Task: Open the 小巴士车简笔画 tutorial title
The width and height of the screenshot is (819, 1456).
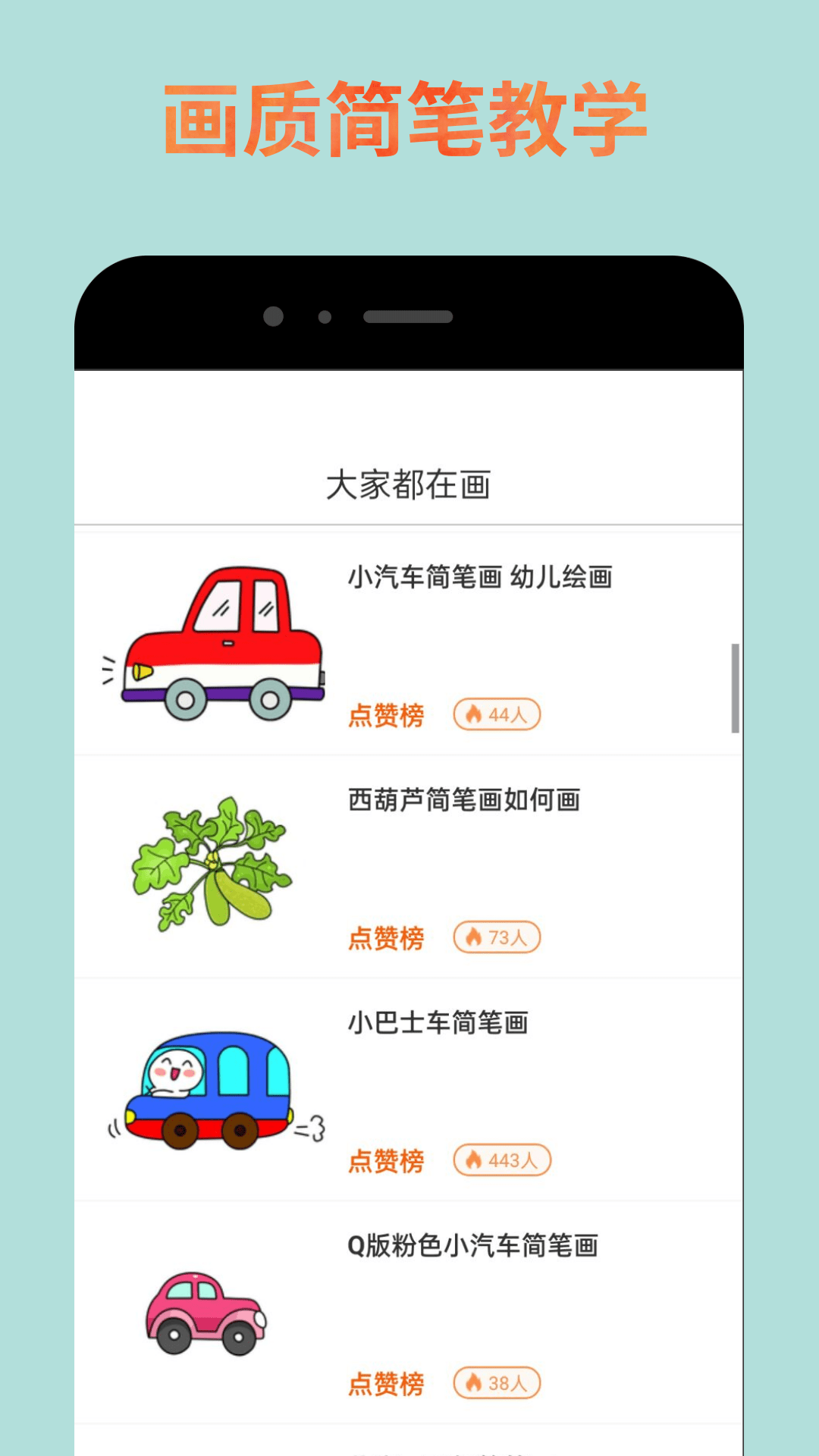Action: click(x=440, y=1024)
